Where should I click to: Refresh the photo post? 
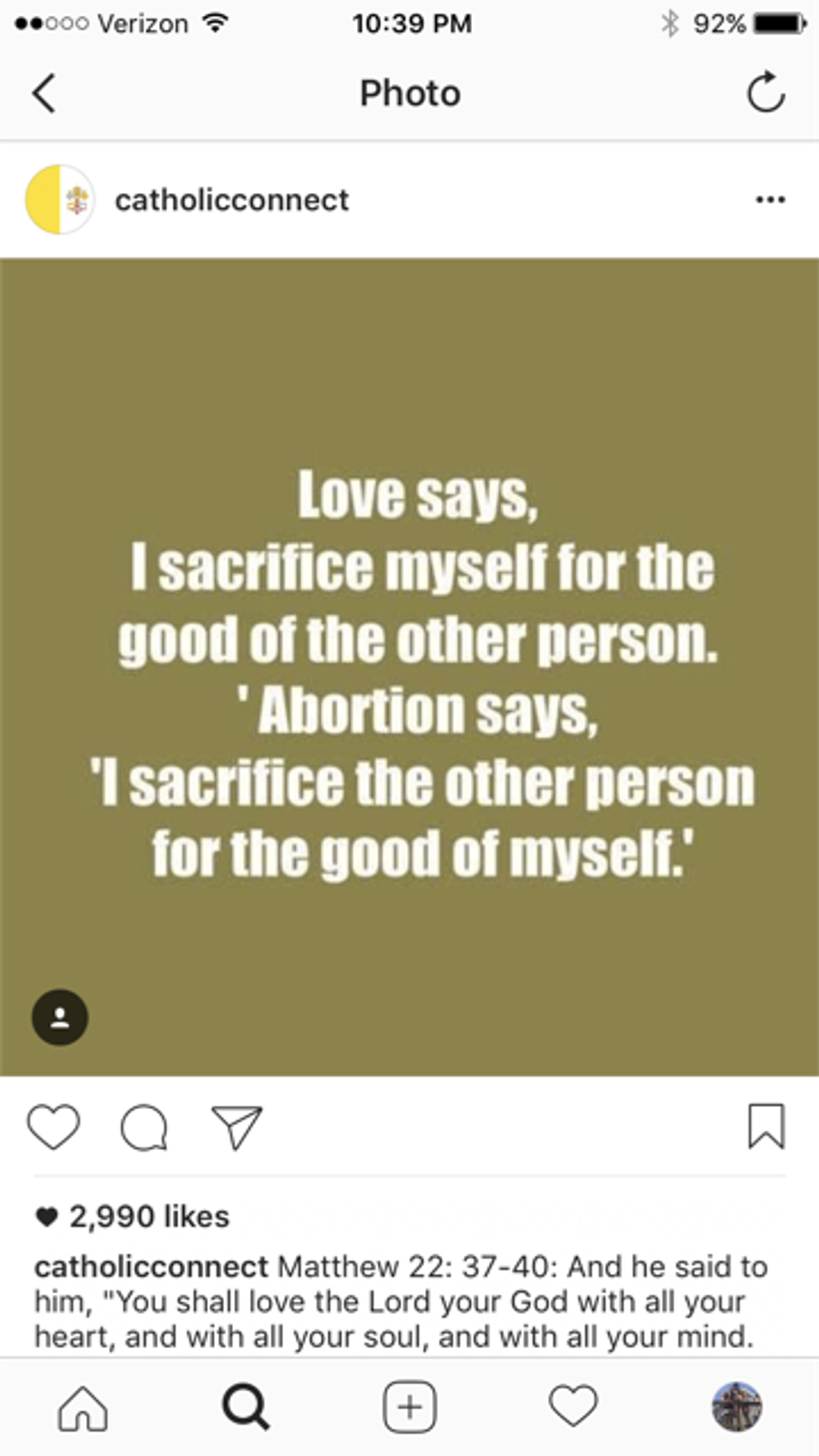coord(765,93)
